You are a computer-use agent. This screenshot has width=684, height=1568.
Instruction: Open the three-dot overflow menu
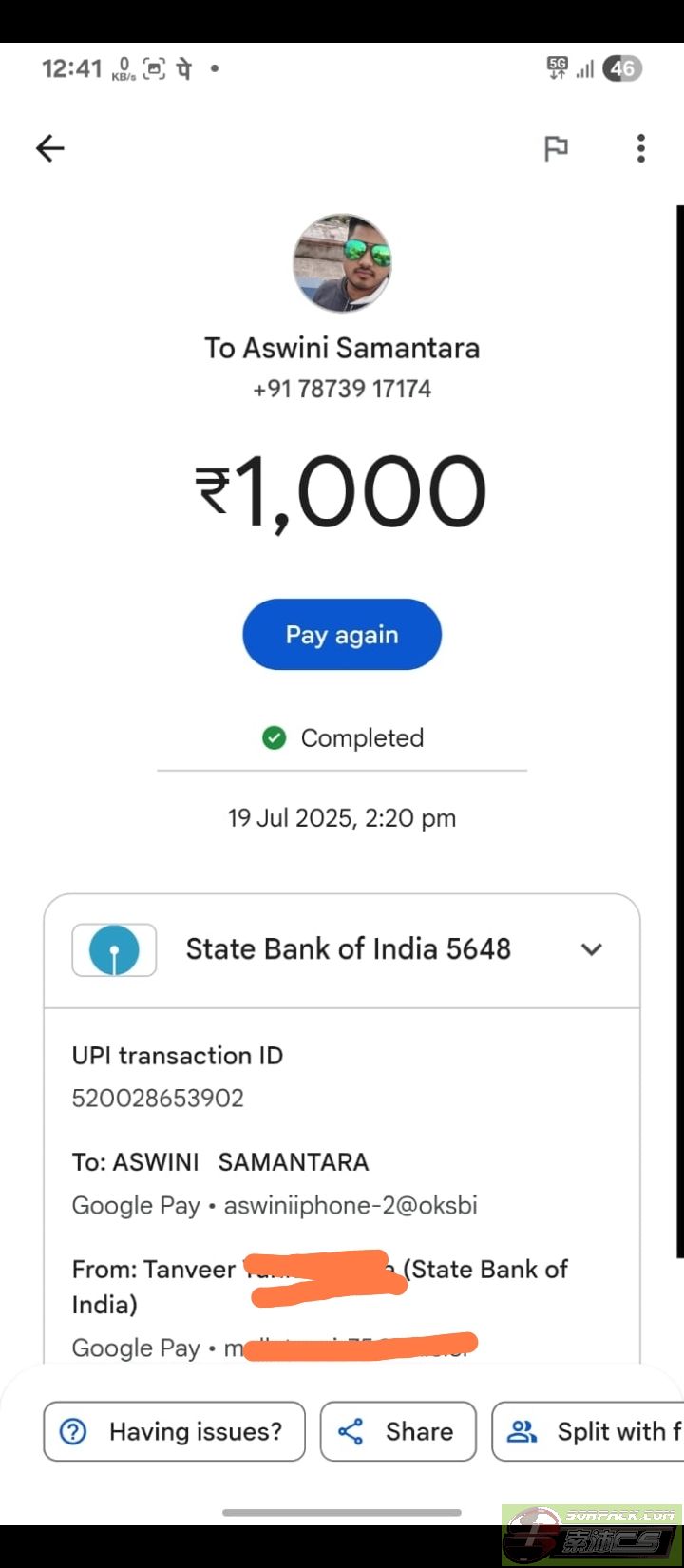pyautogui.click(x=641, y=148)
